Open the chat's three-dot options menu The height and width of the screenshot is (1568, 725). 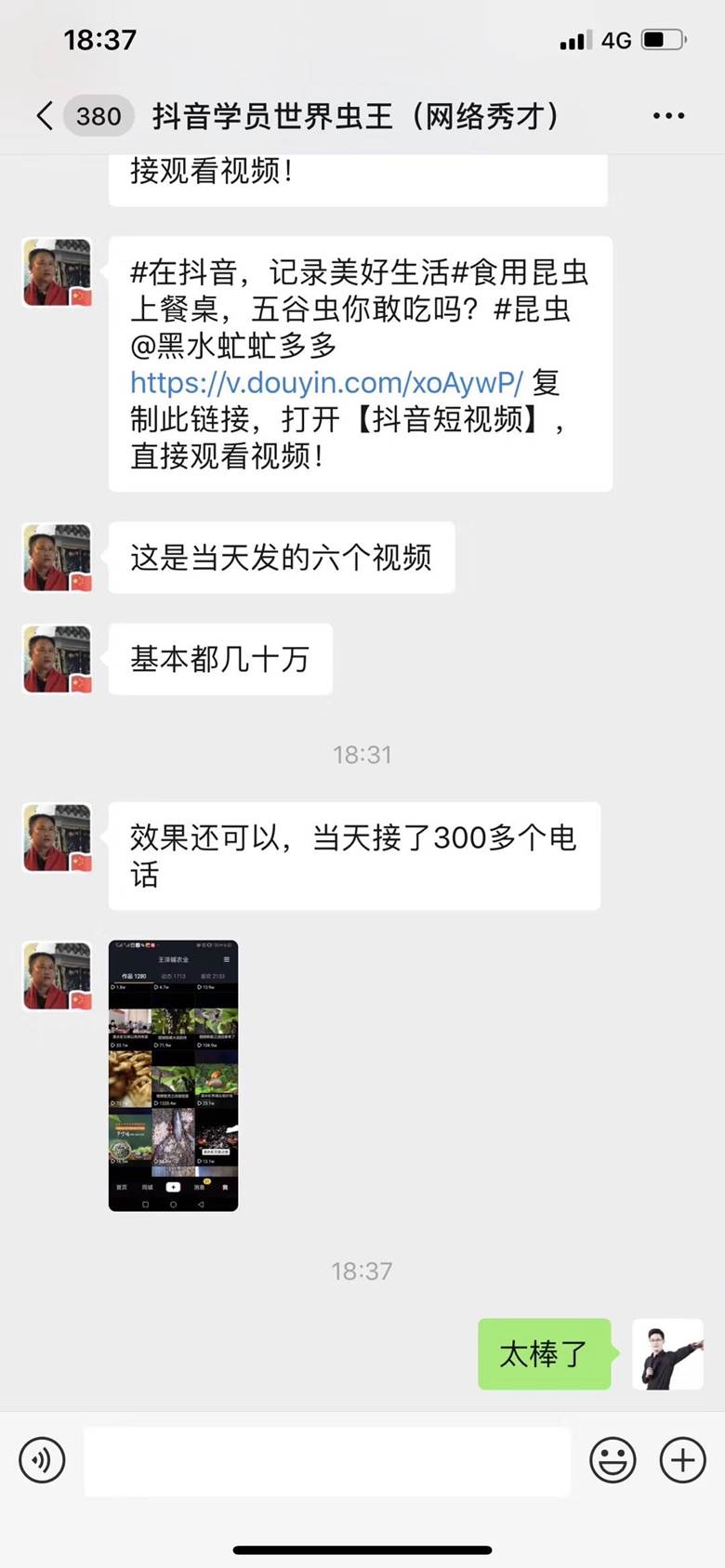tap(668, 116)
